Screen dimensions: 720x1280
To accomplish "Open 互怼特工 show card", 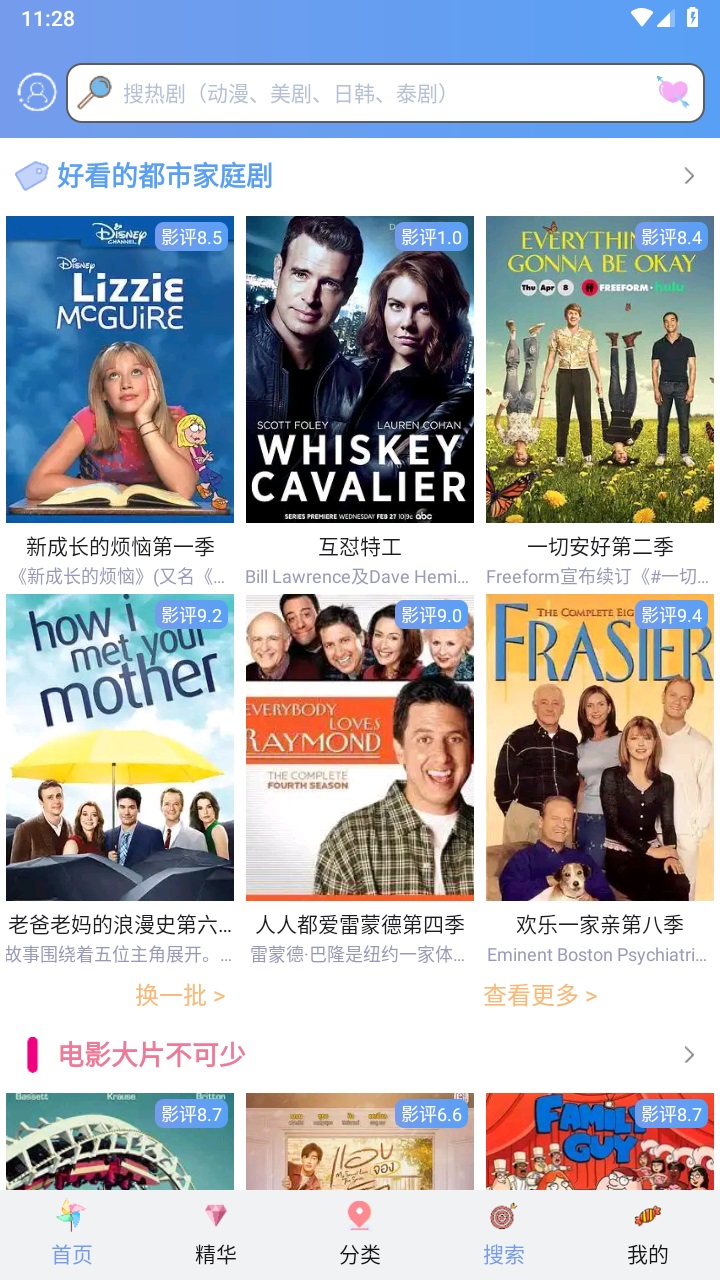I will [x=360, y=370].
